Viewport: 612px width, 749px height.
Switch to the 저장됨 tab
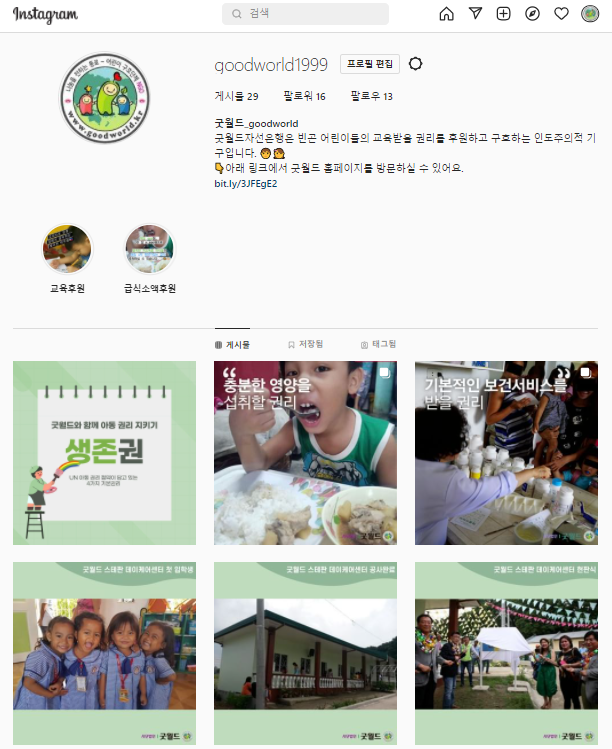point(305,344)
